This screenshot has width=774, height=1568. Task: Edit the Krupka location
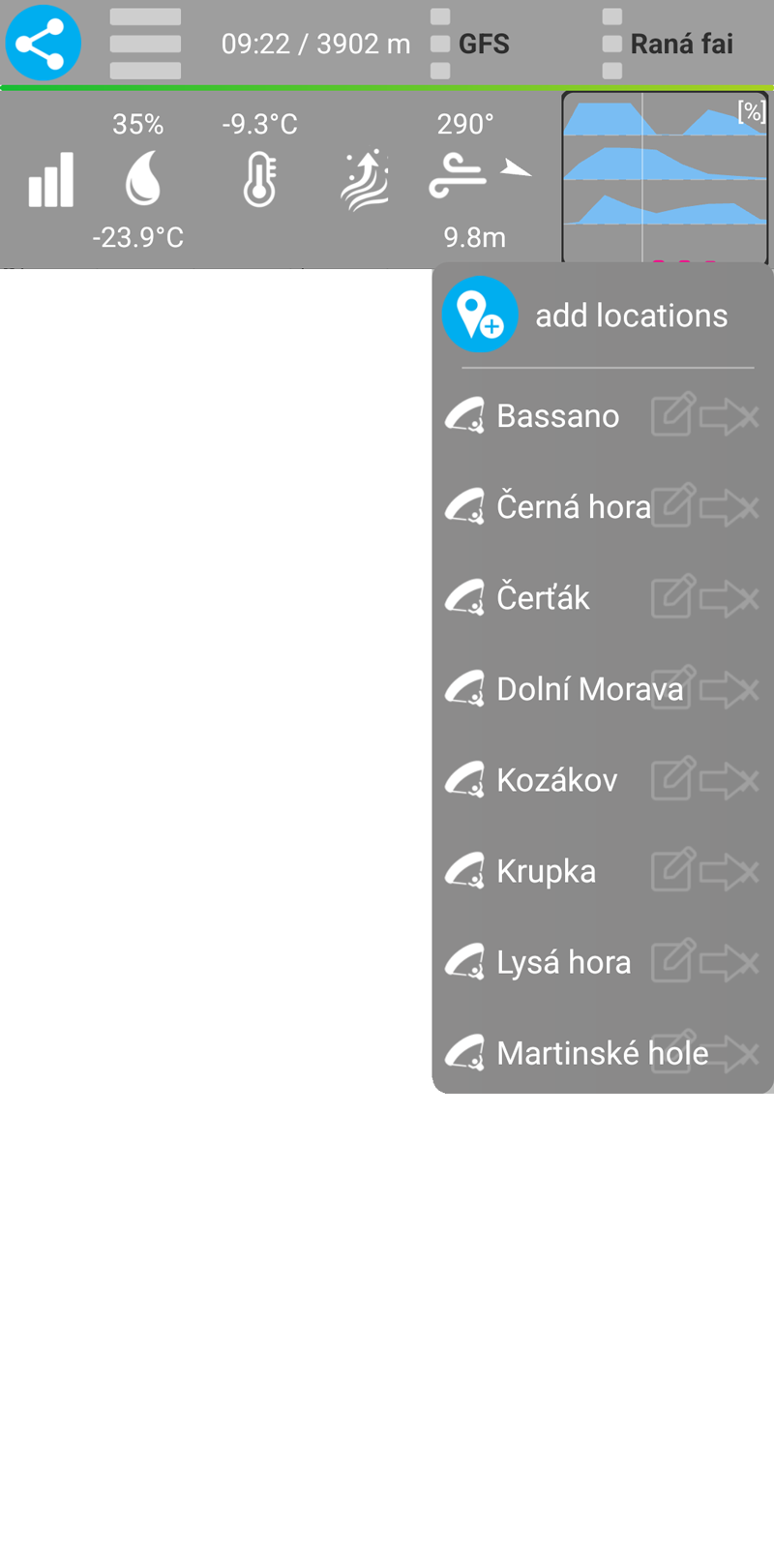(672, 871)
